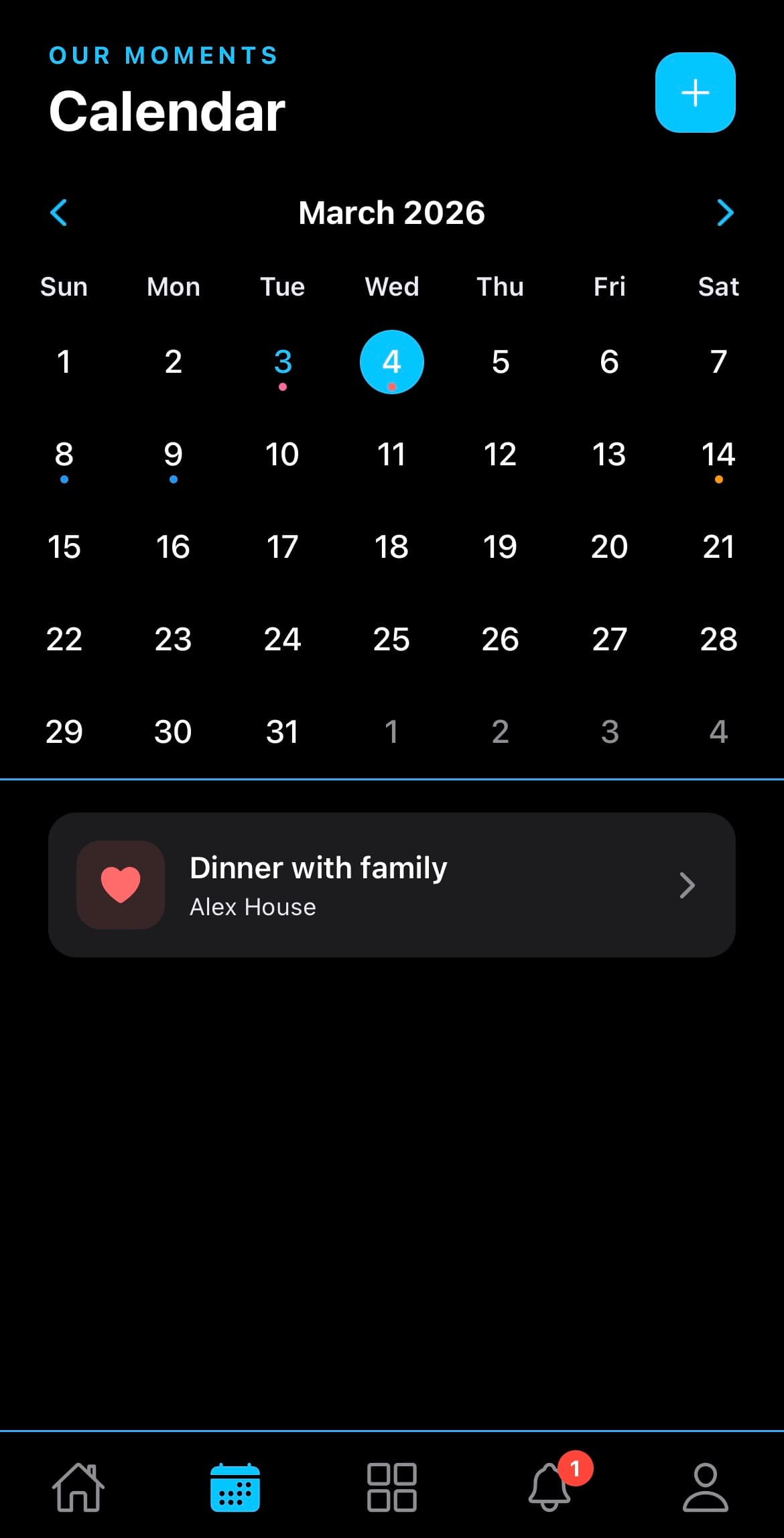
Task: Select the highlighted date March 4
Action: click(x=391, y=361)
